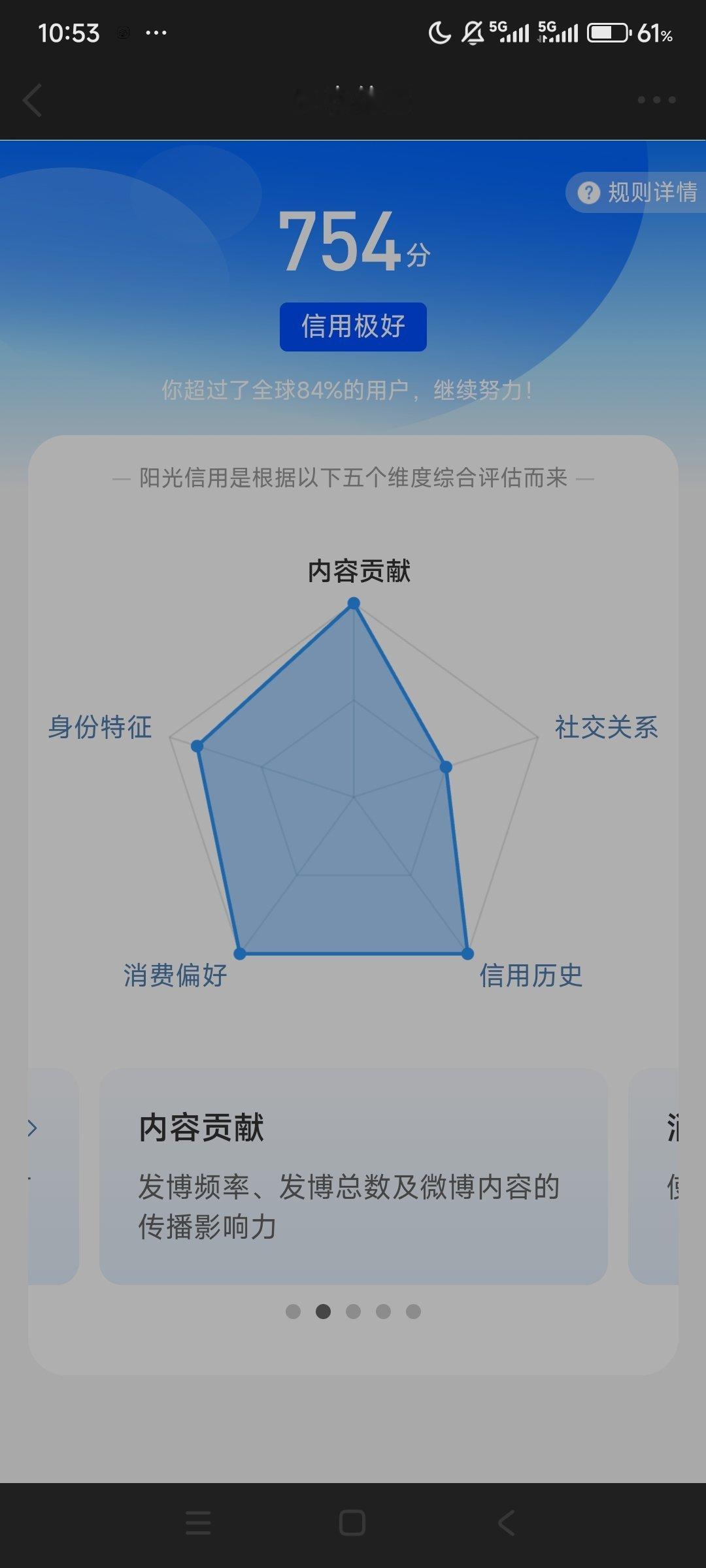This screenshot has height=1568, width=706.
Task: Tap the 信用极好 credit rating badge
Action: tap(353, 328)
